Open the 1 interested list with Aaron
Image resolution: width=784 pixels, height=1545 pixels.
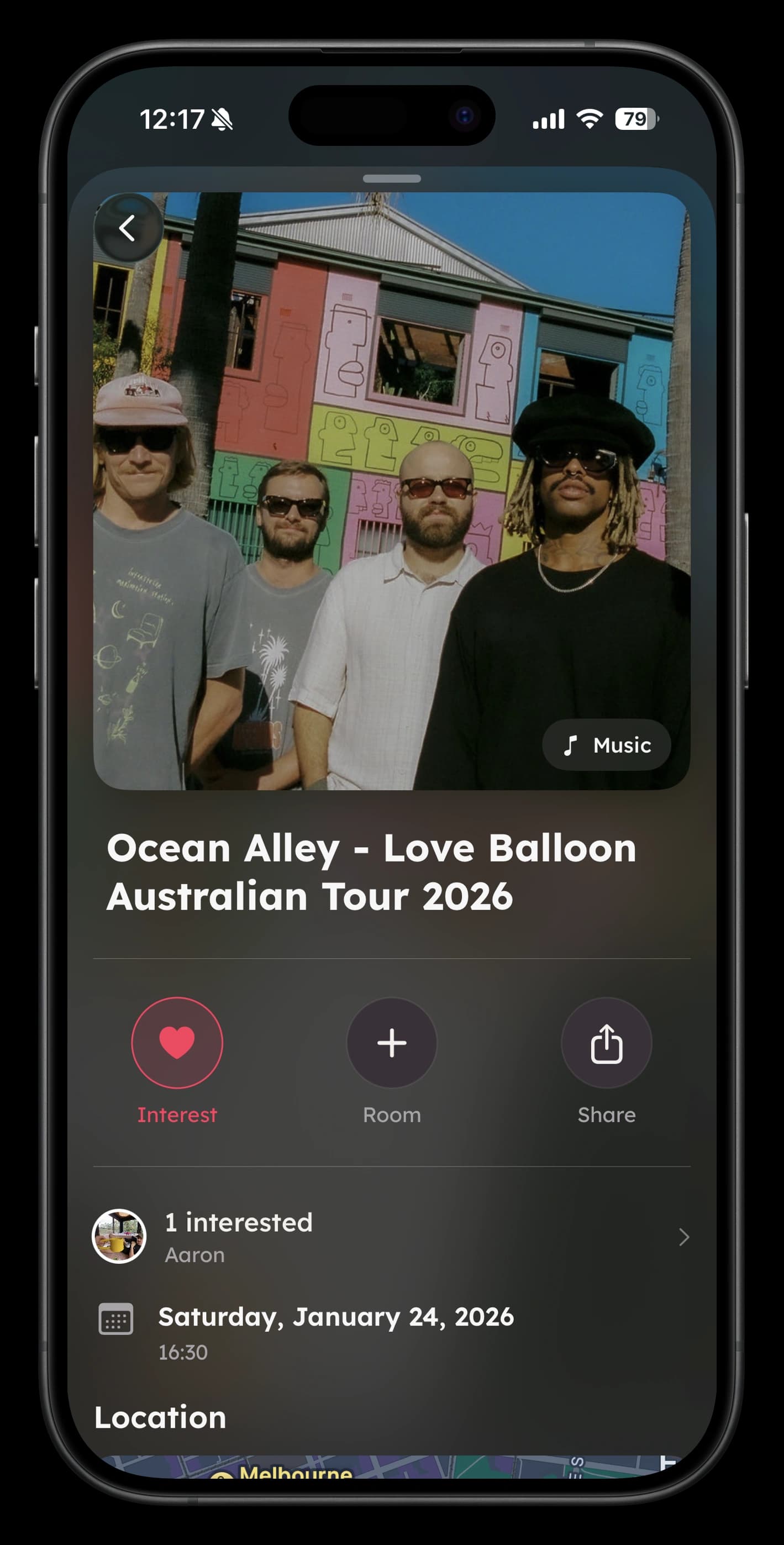click(x=391, y=1237)
